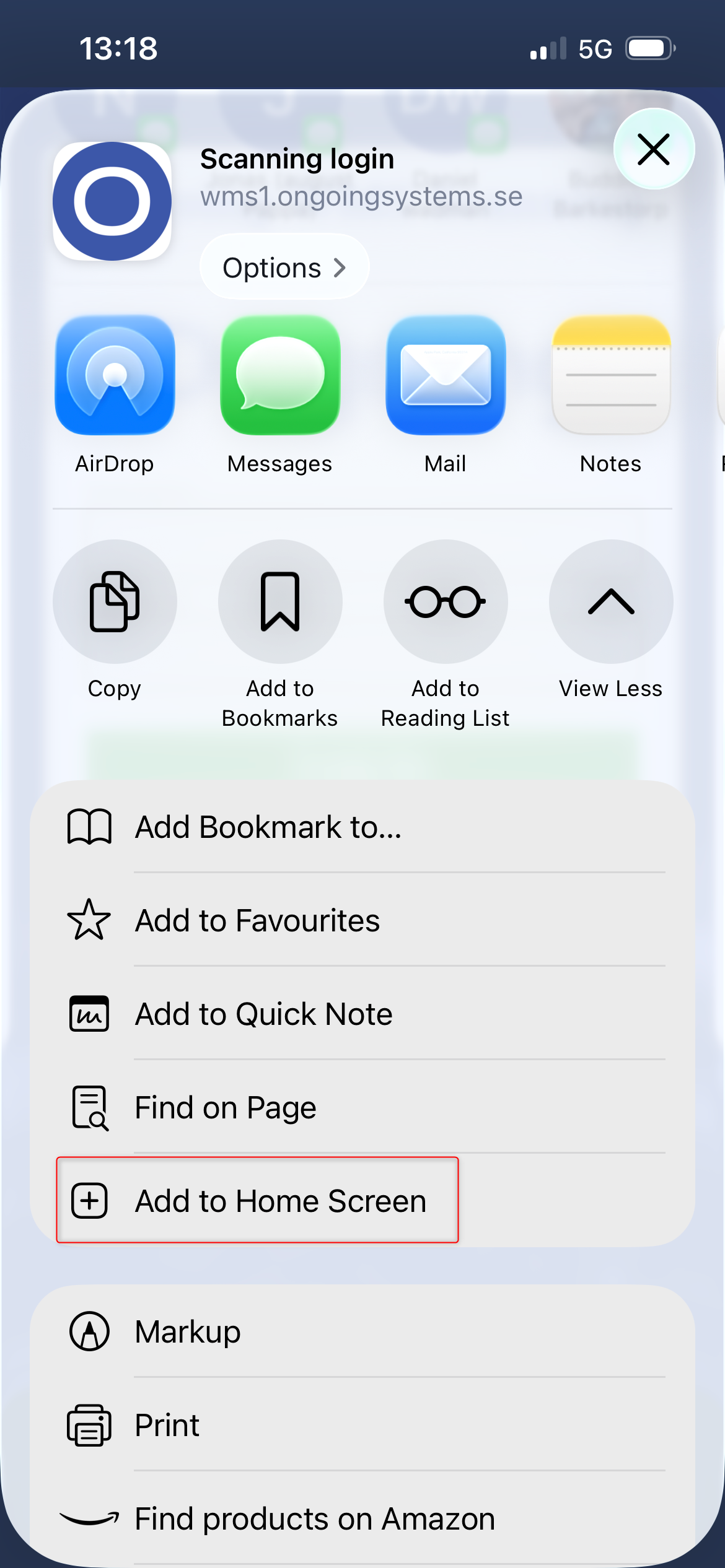Dismiss the share sheet

tap(653, 149)
